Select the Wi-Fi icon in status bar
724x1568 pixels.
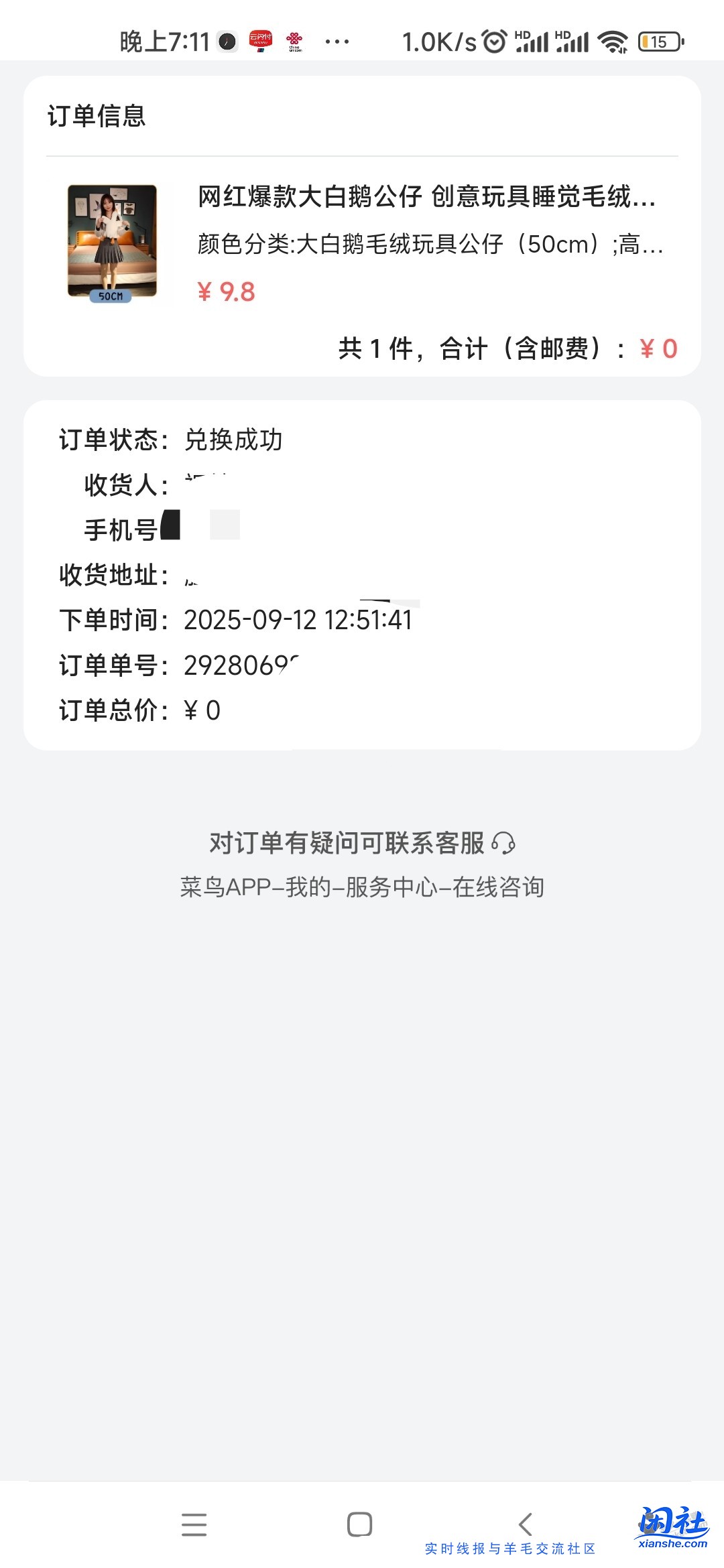[614, 42]
